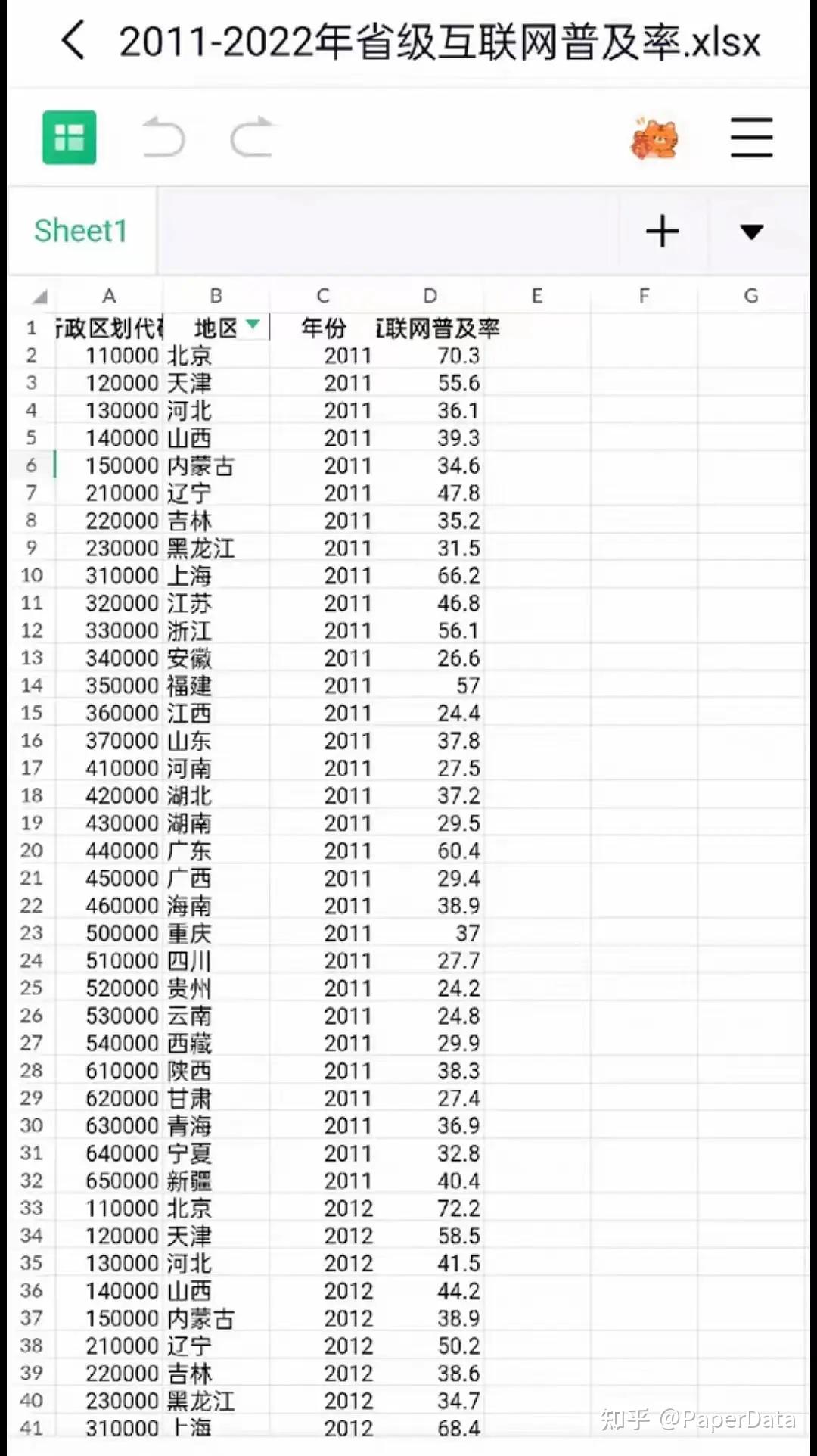Switch to the Sheet1 tab
The image size is (817, 1456).
pyautogui.click(x=81, y=231)
